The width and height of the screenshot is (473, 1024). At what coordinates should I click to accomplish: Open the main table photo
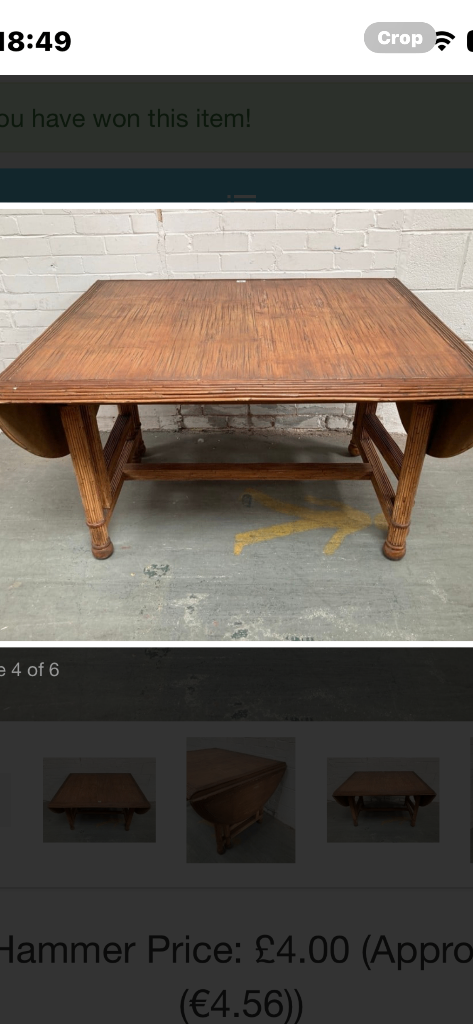[x=236, y=424]
